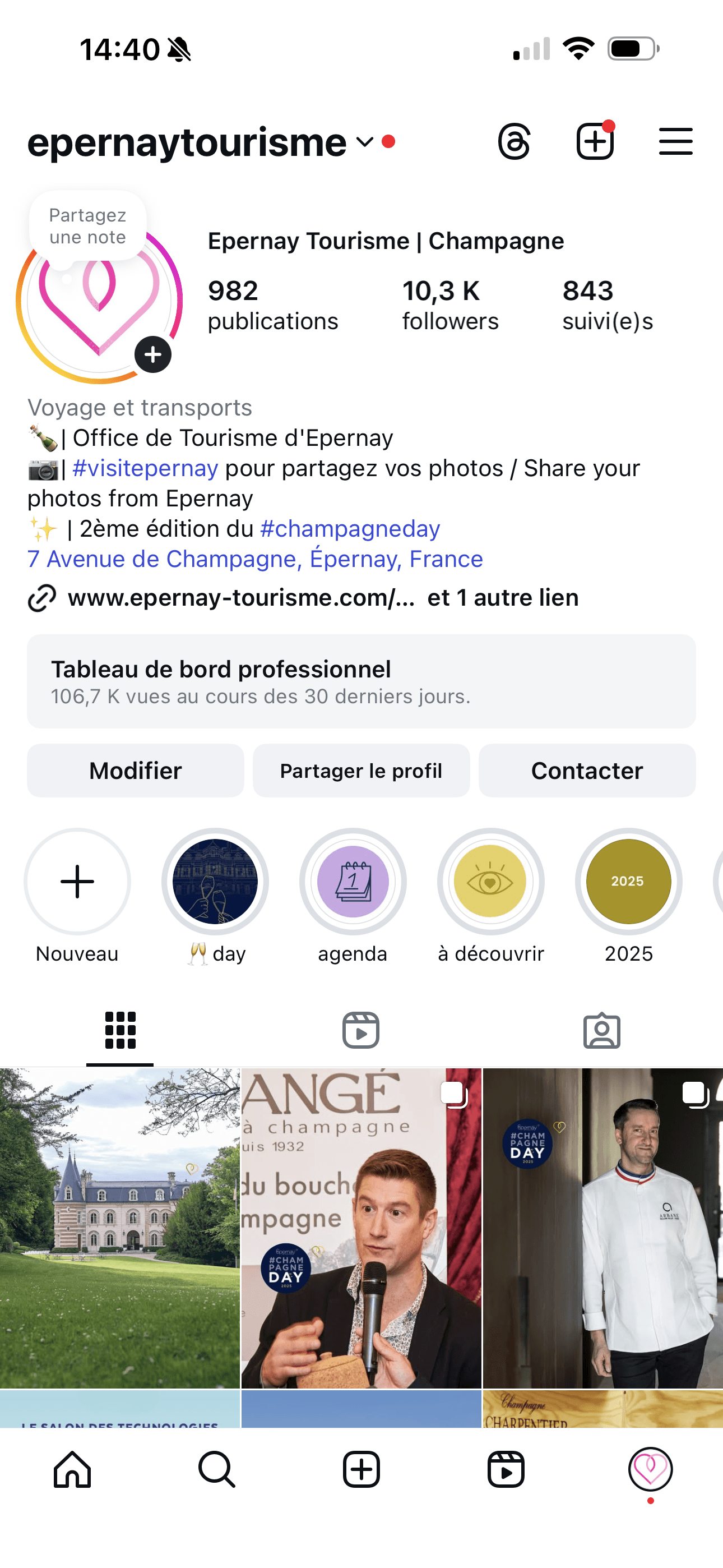Viewport: 723px width, 1568px height.
Task: Open Reels via the bottom clapperboard icon
Action: point(506,1469)
